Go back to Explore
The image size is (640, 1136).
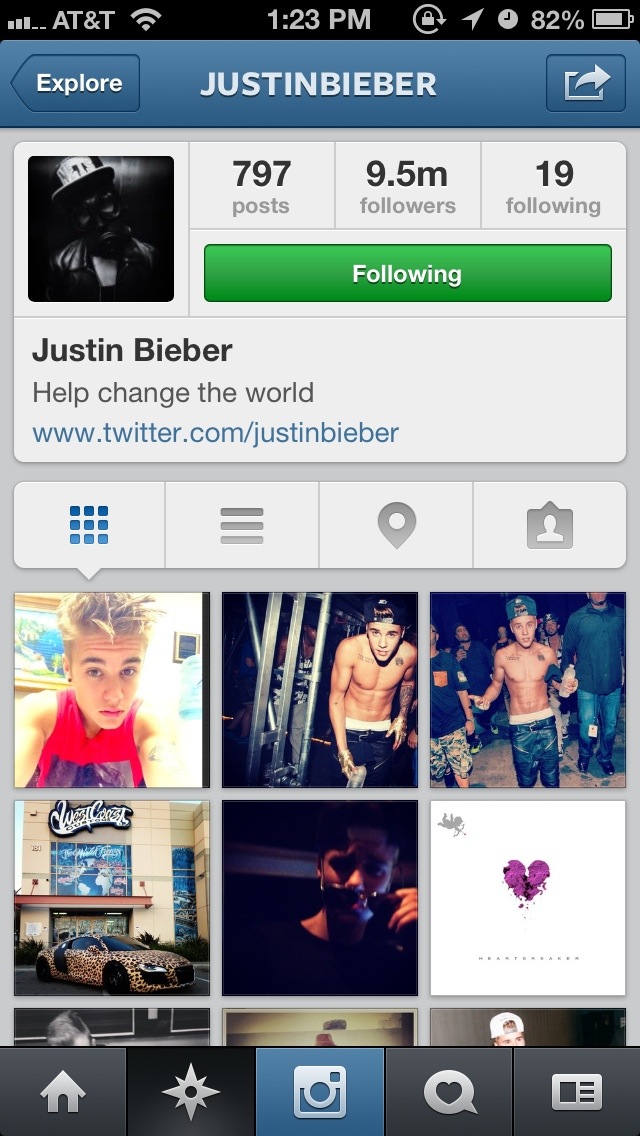click(x=76, y=84)
